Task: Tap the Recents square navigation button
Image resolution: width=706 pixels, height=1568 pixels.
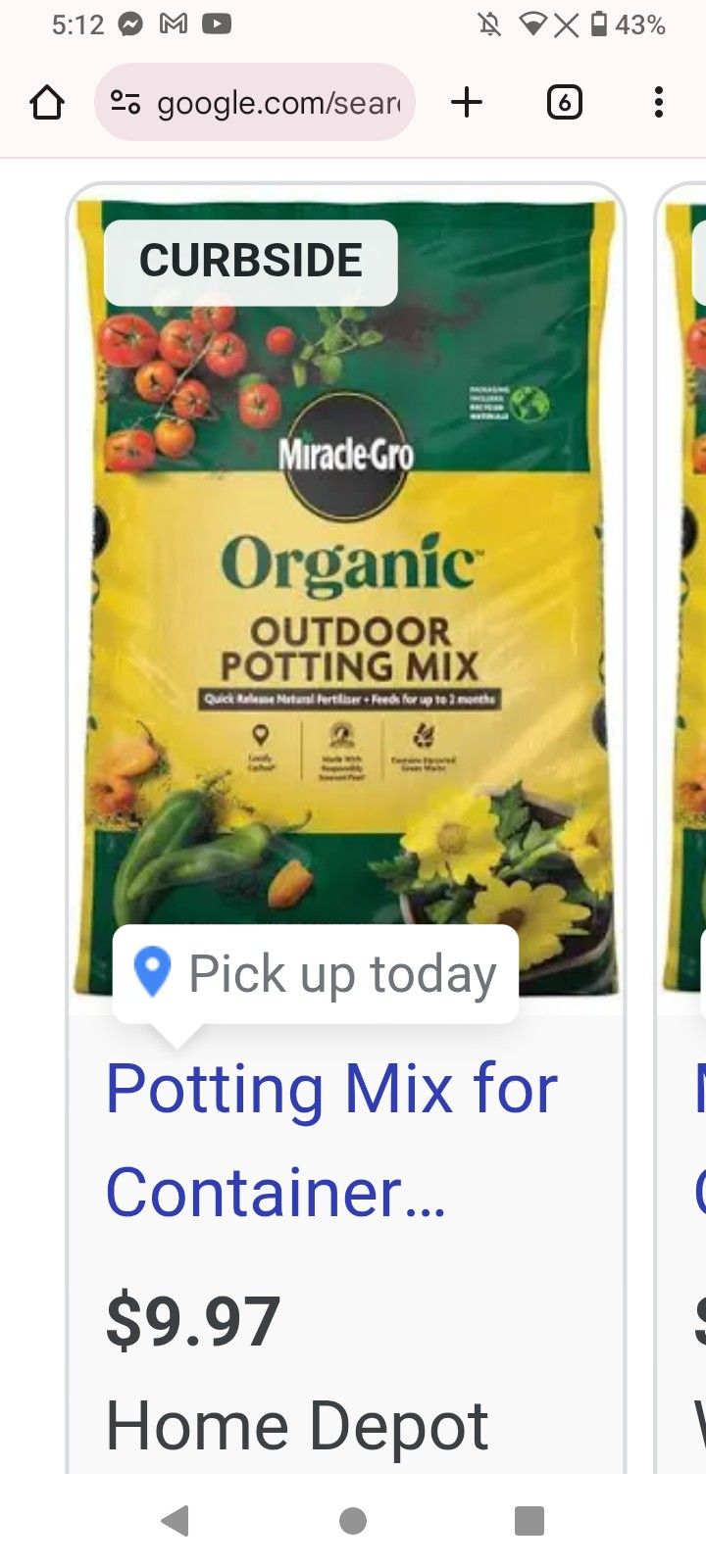Action: tap(529, 1522)
